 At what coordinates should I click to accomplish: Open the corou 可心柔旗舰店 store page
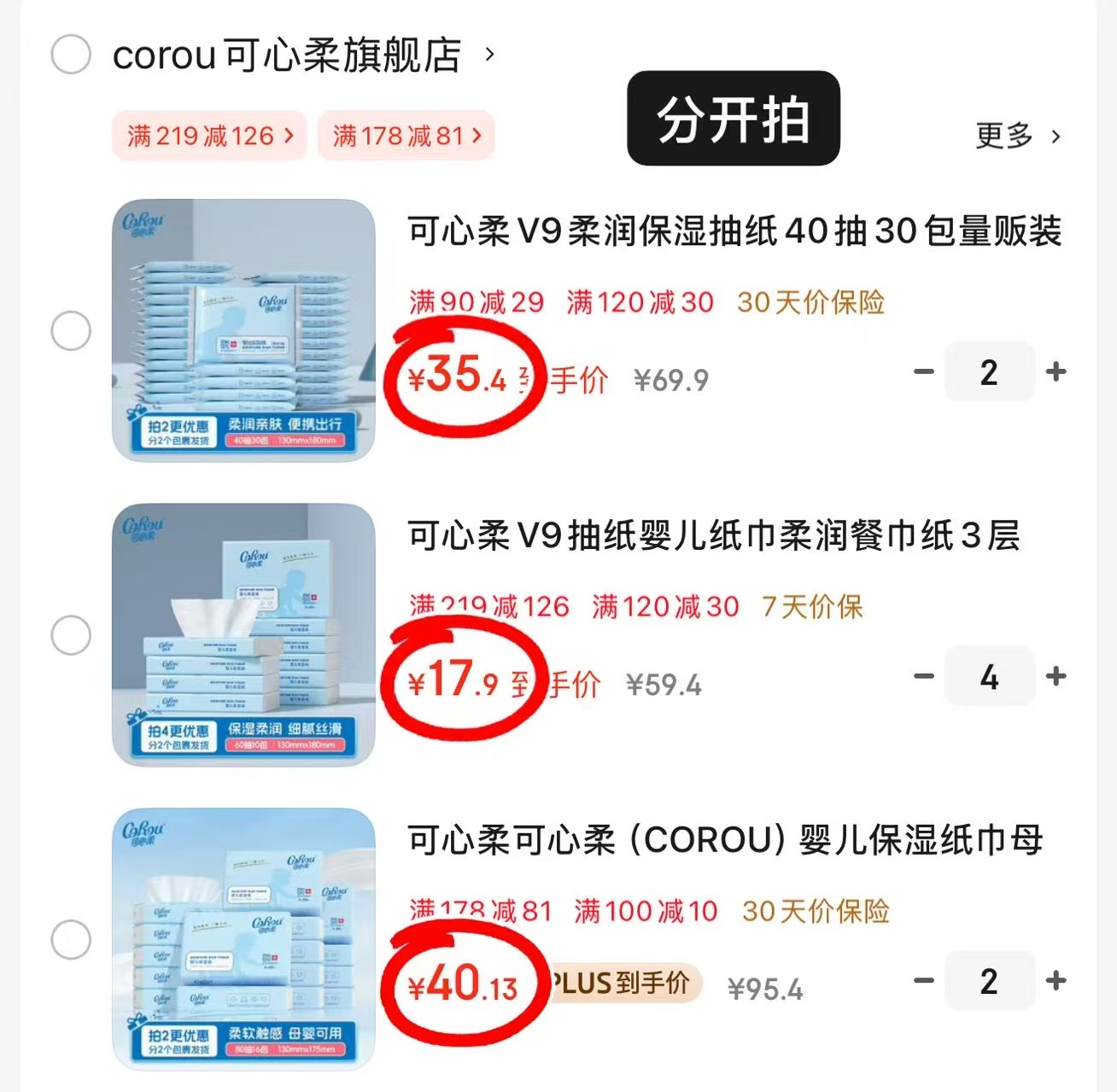(x=287, y=55)
